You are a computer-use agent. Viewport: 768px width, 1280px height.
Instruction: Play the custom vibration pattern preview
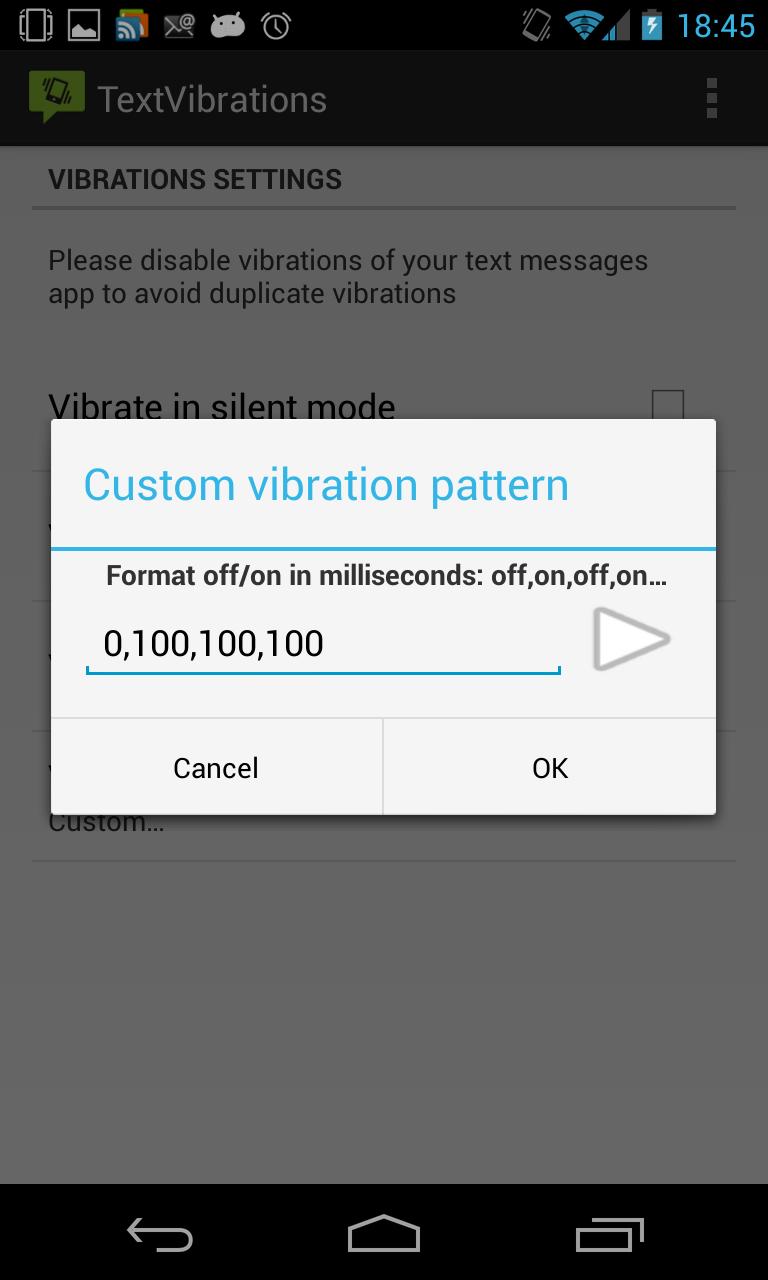630,639
